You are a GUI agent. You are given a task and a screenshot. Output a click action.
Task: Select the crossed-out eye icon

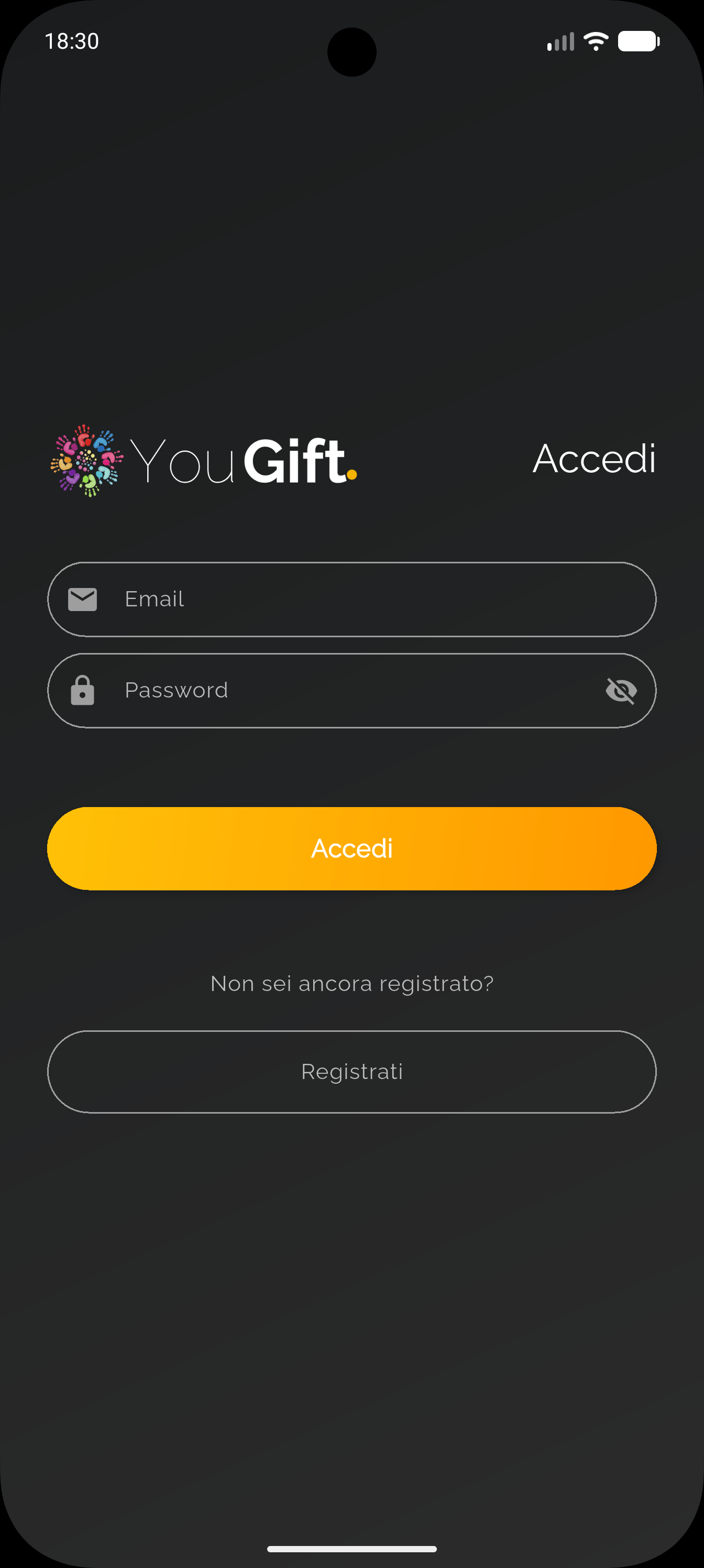tap(622, 690)
